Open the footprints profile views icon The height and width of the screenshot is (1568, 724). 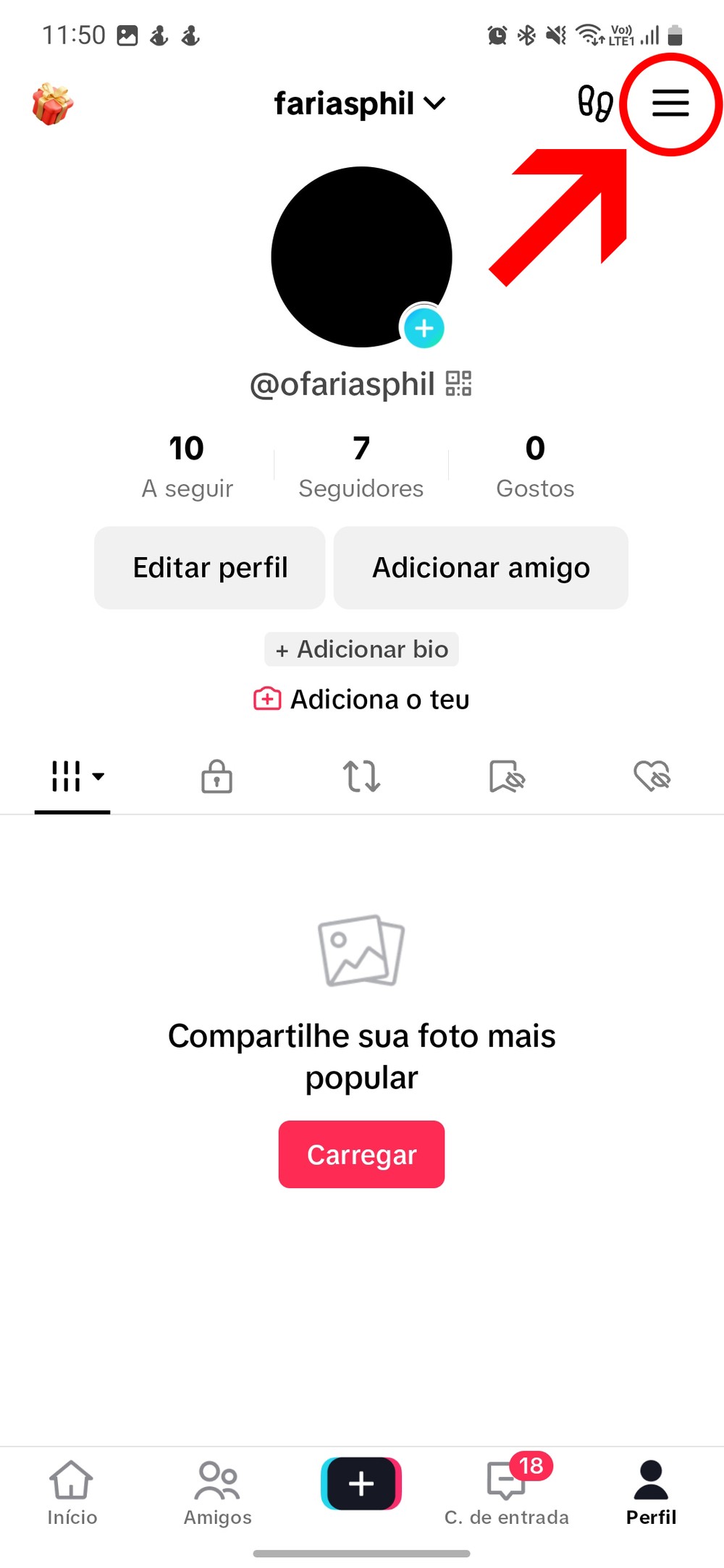(x=595, y=103)
